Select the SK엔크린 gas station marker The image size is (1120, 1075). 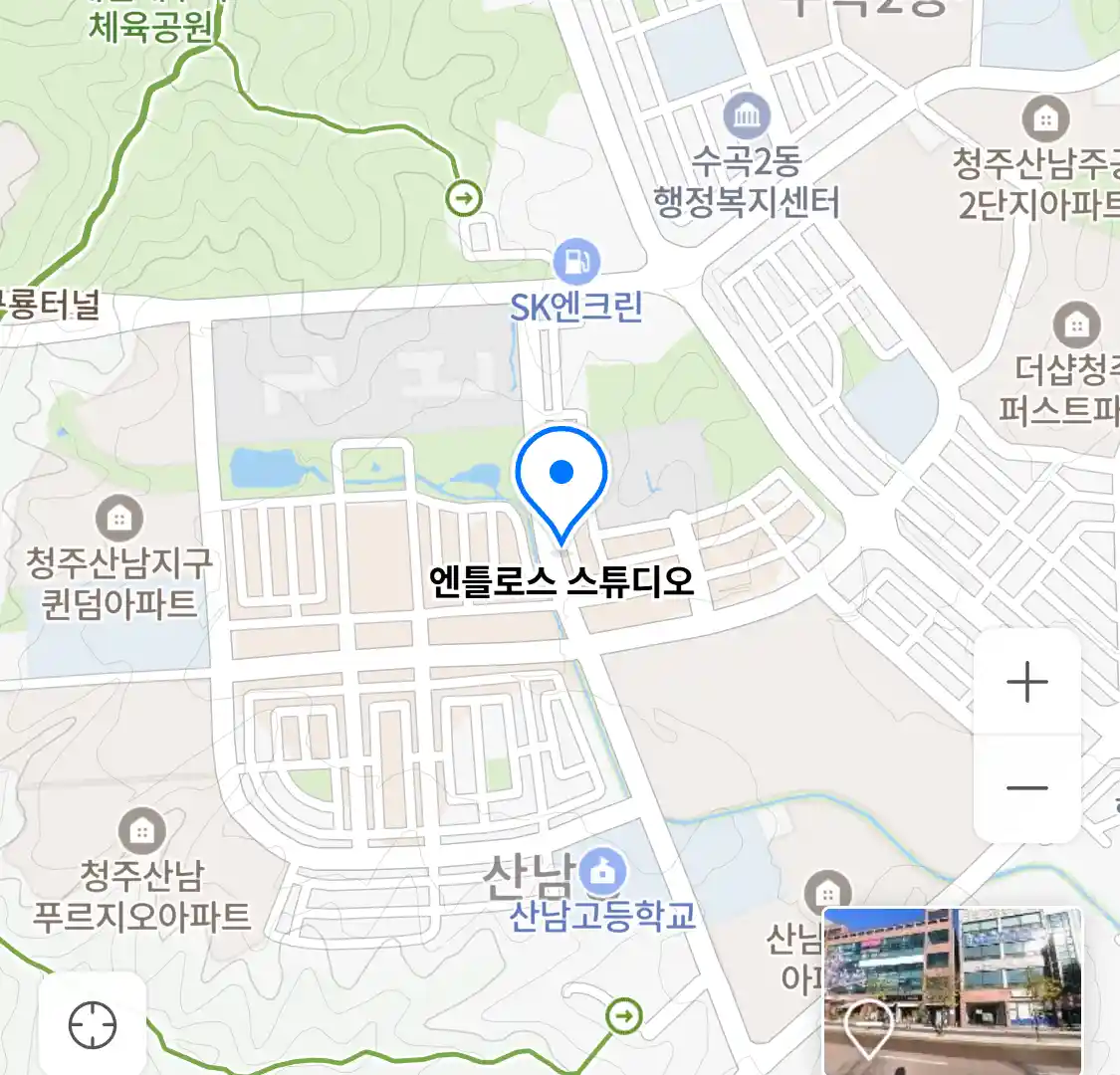tap(576, 262)
